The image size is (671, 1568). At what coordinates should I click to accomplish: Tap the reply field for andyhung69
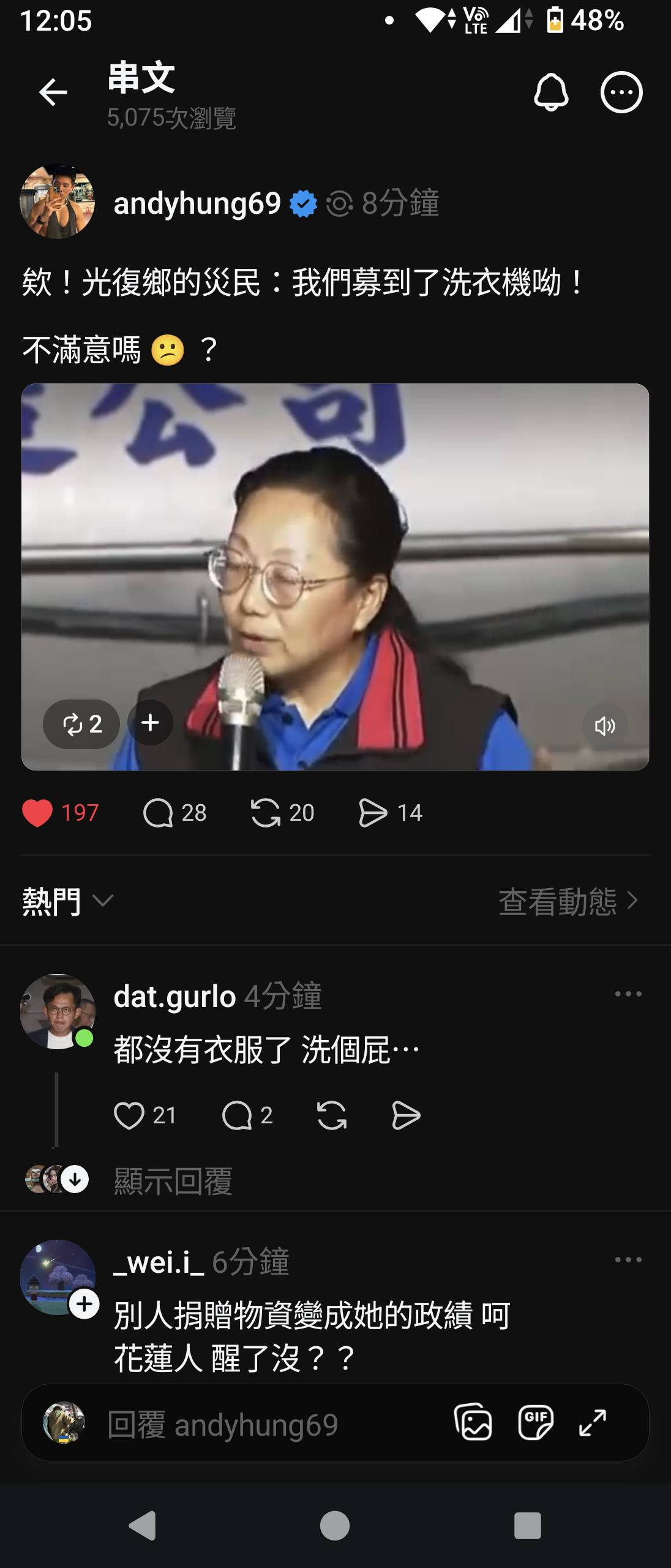[245, 1424]
